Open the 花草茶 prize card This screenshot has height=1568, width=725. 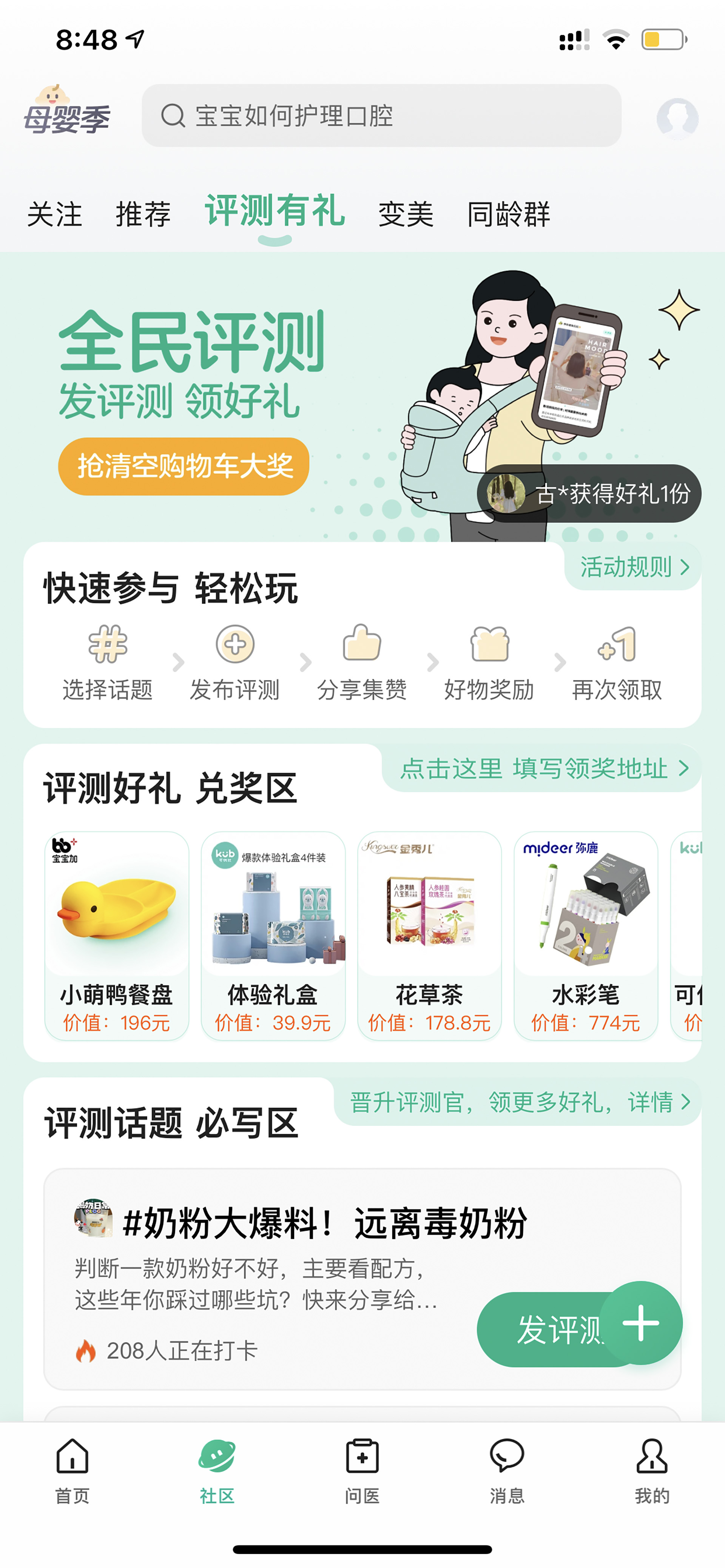[429, 936]
